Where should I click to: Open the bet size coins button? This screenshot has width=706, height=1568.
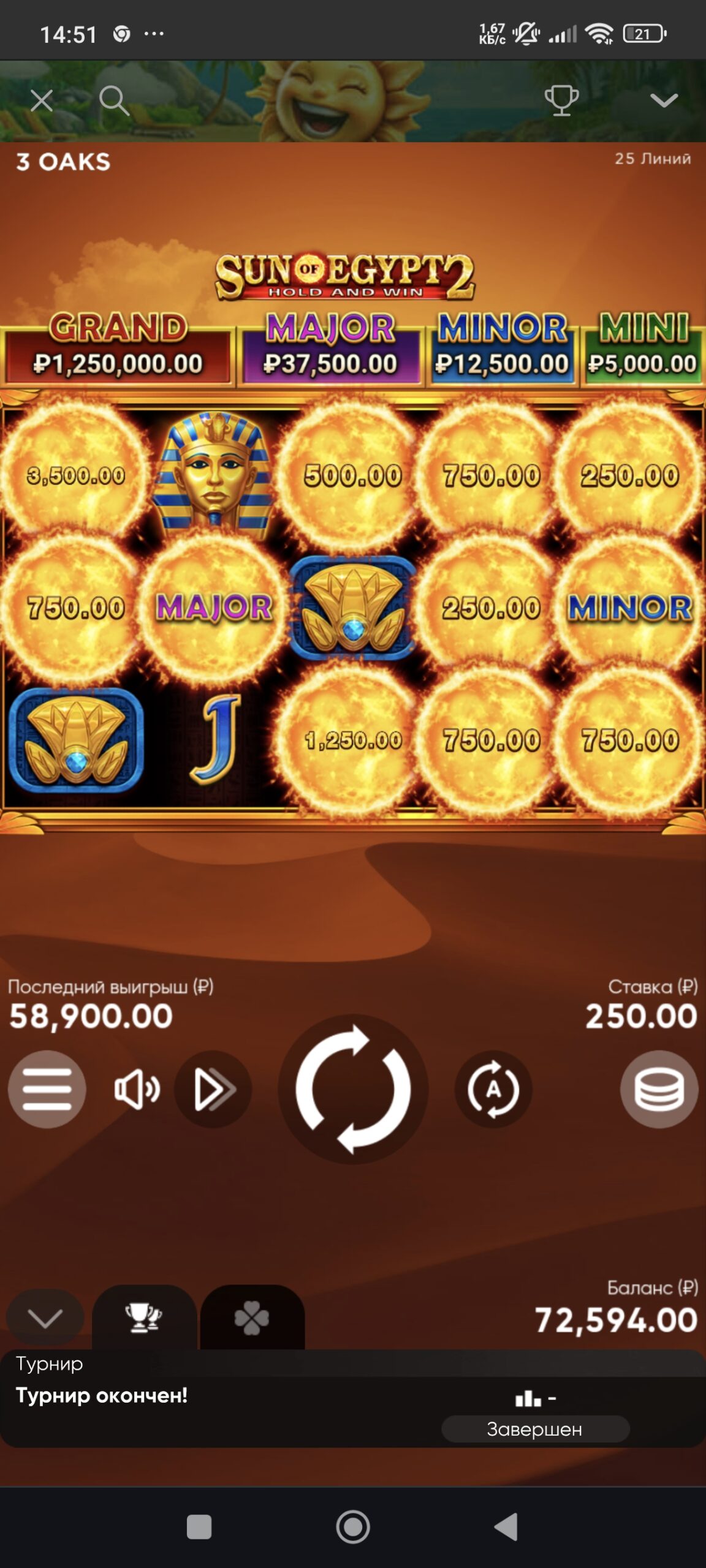[659, 1089]
